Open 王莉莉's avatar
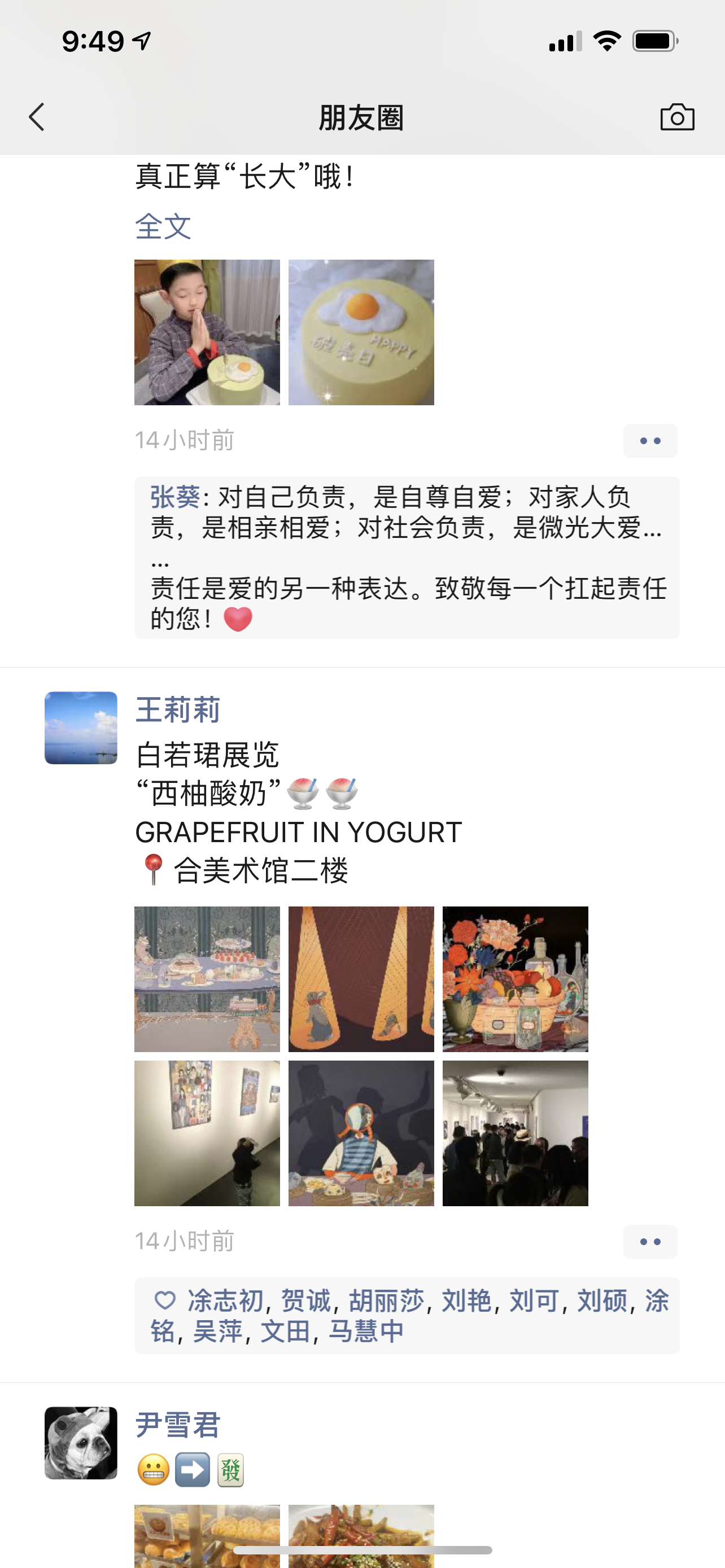The height and width of the screenshot is (1568, 725). pos(81,728)
